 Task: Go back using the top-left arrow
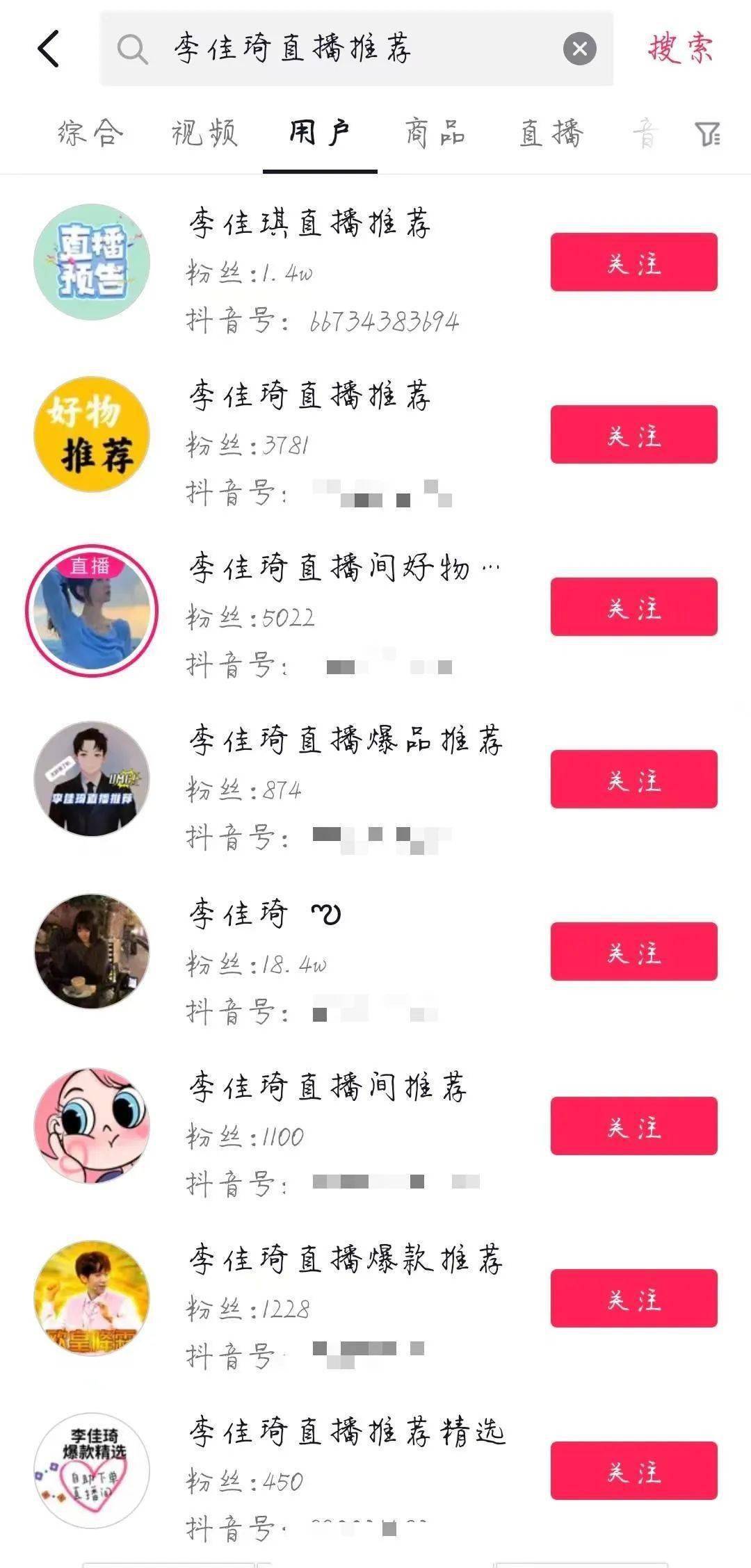click(x=49, y=49)
